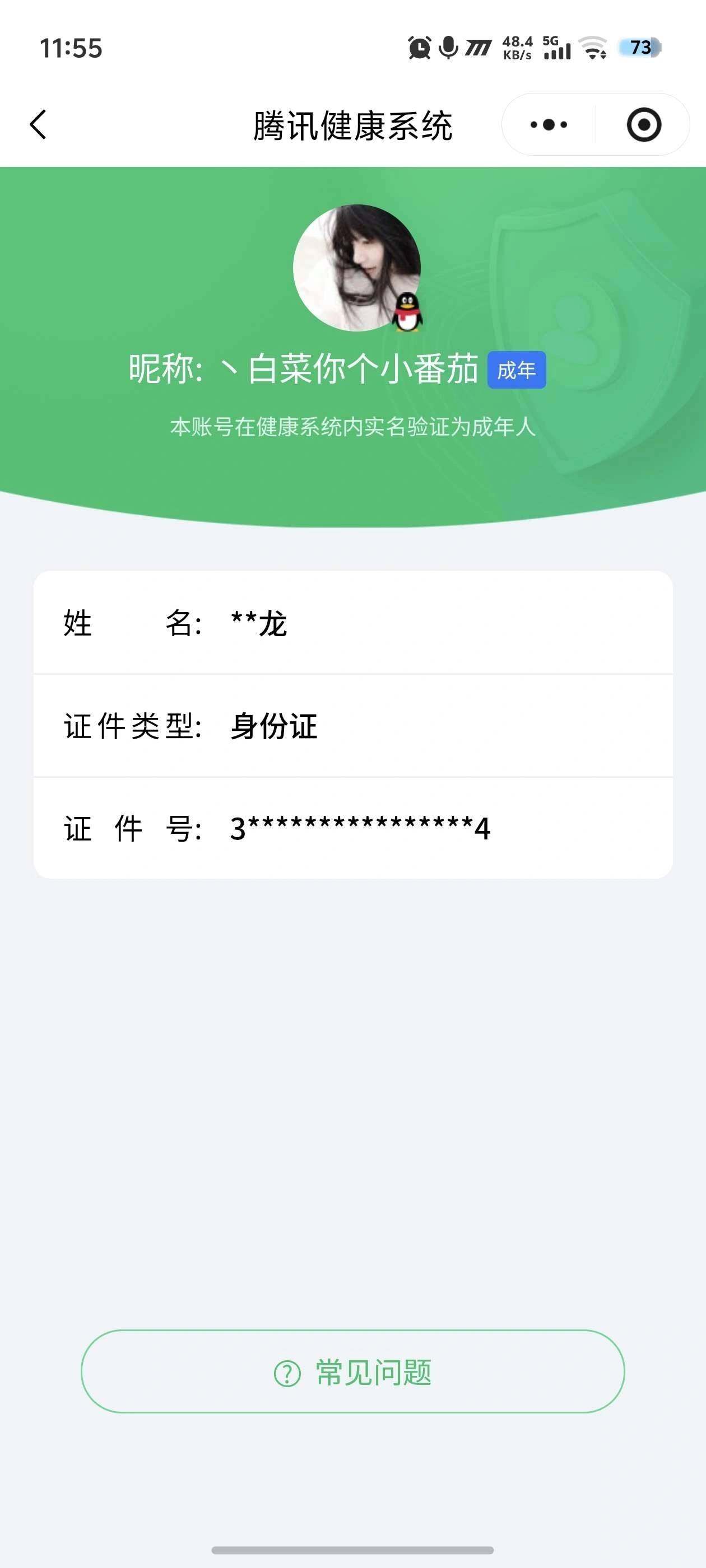Tap the 腾讯健康系统 title bar text
Image resolution: width=706 pixels, height=1568 pixels.
tap(354, 124)
